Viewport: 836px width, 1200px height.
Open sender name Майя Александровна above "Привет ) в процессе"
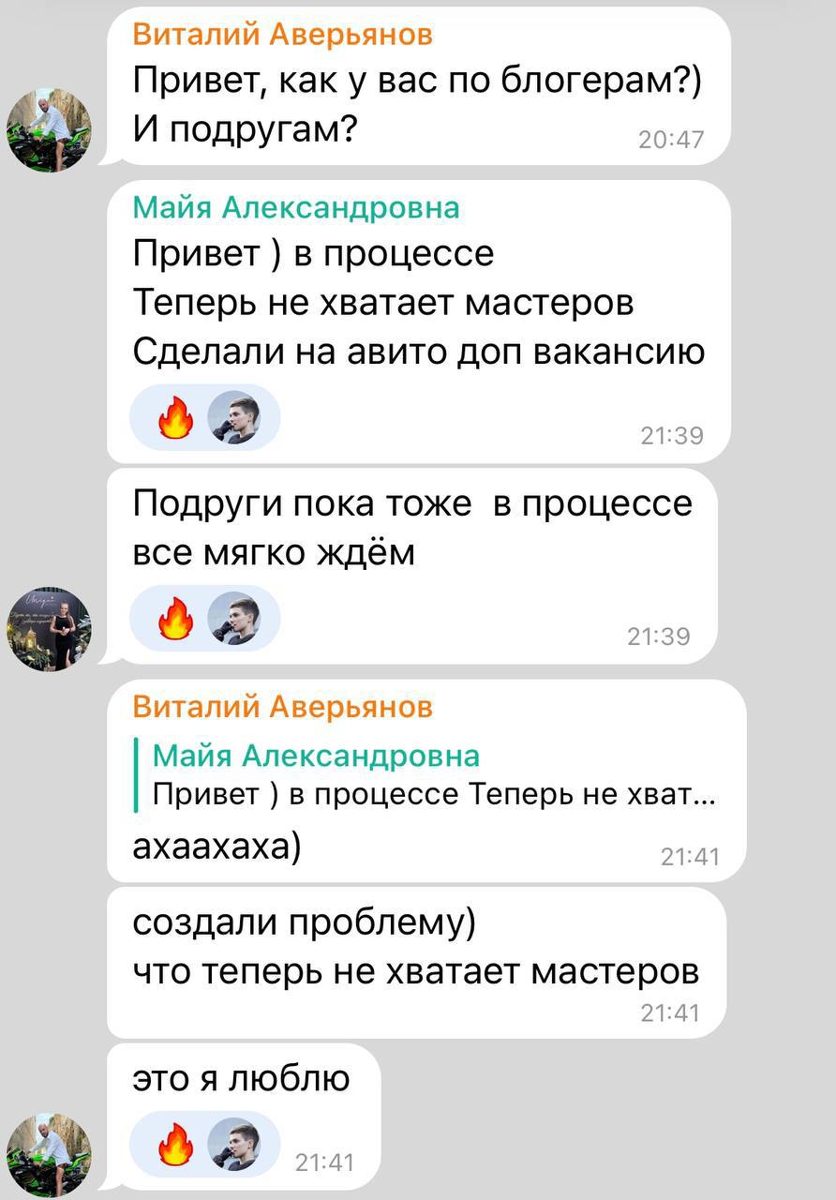[296, 207]
